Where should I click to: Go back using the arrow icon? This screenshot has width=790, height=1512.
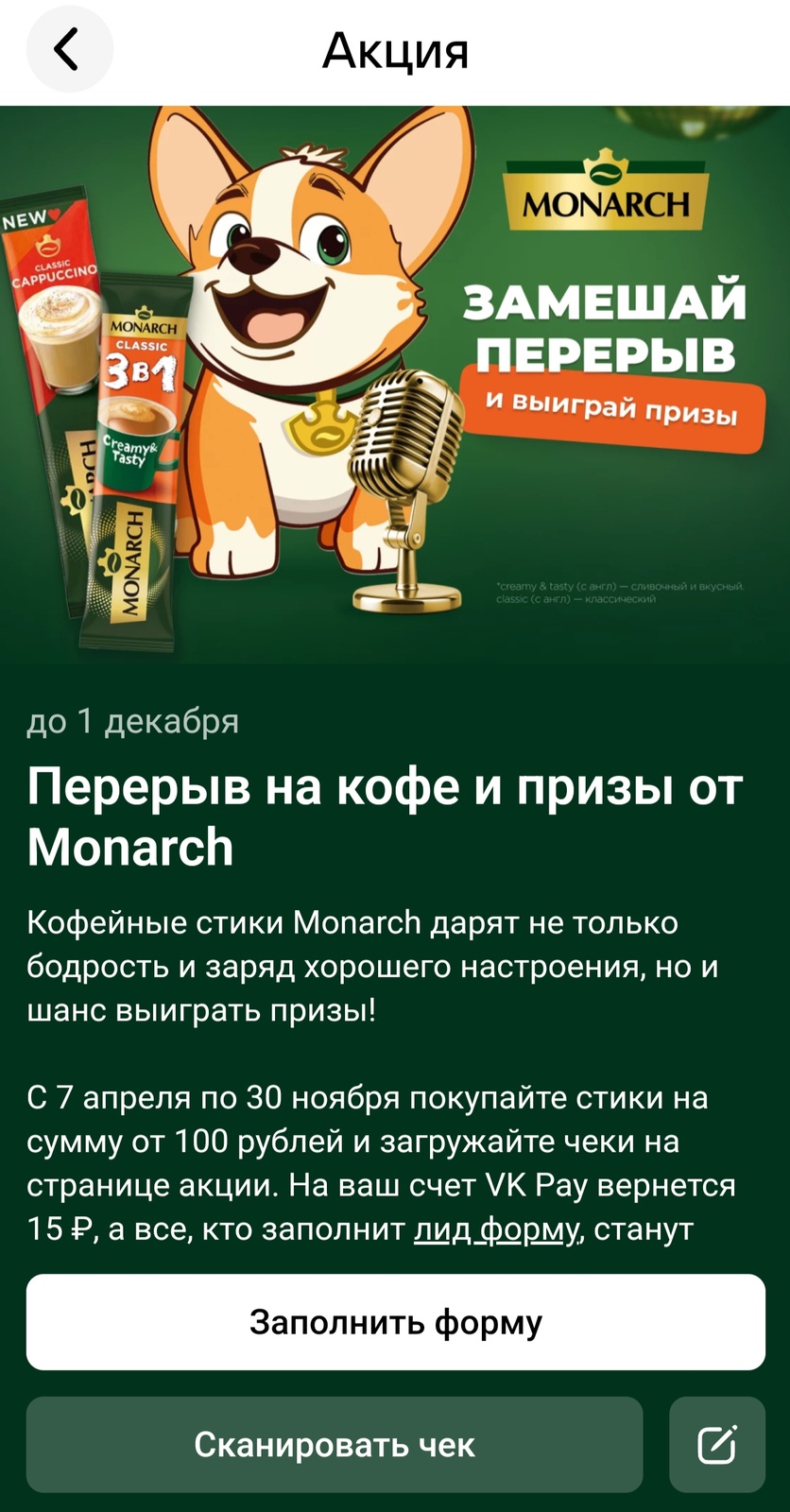[x=69, y=49]
